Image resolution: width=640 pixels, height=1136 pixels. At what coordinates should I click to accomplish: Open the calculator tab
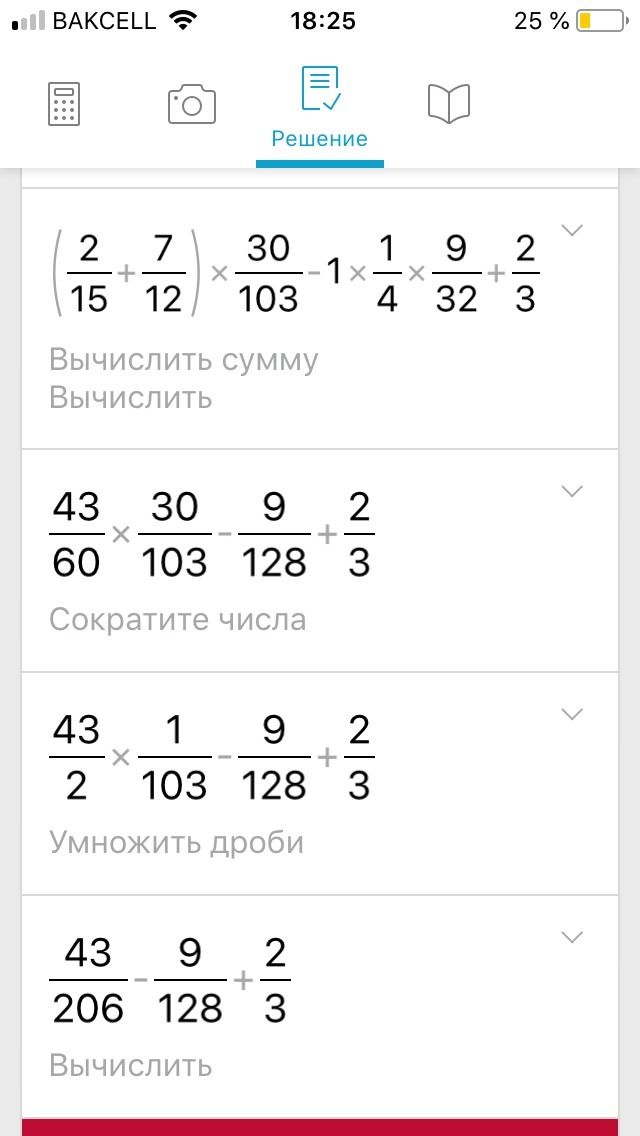coord(64,104)
